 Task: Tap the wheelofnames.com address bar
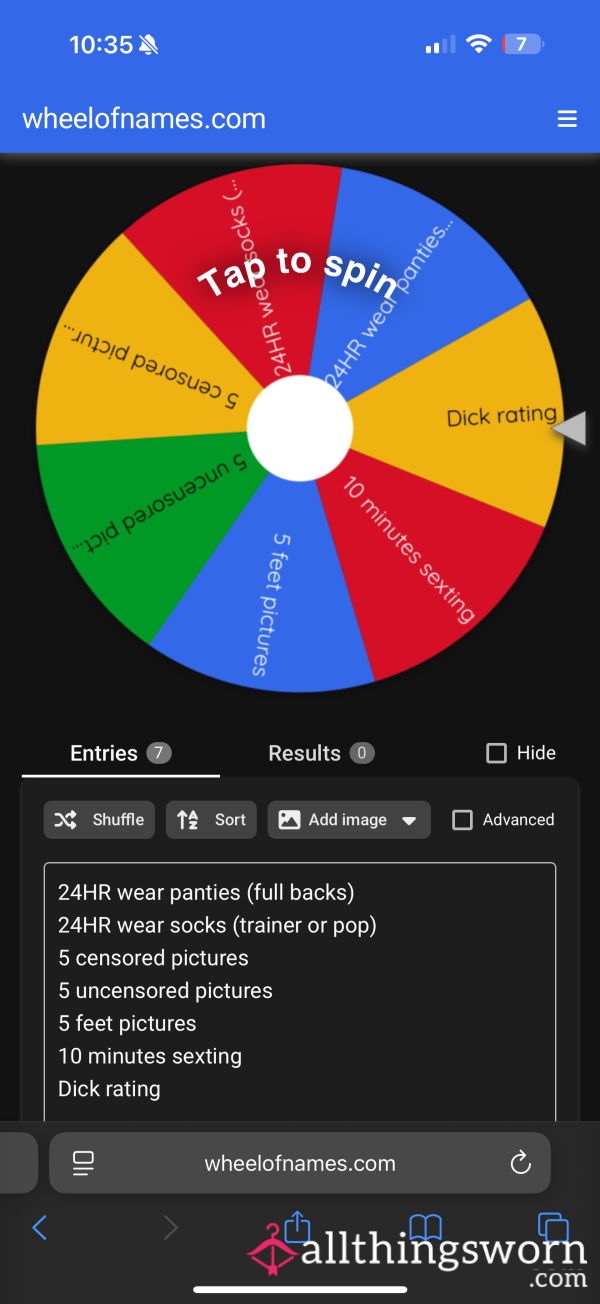click(x=300, y=1163)
